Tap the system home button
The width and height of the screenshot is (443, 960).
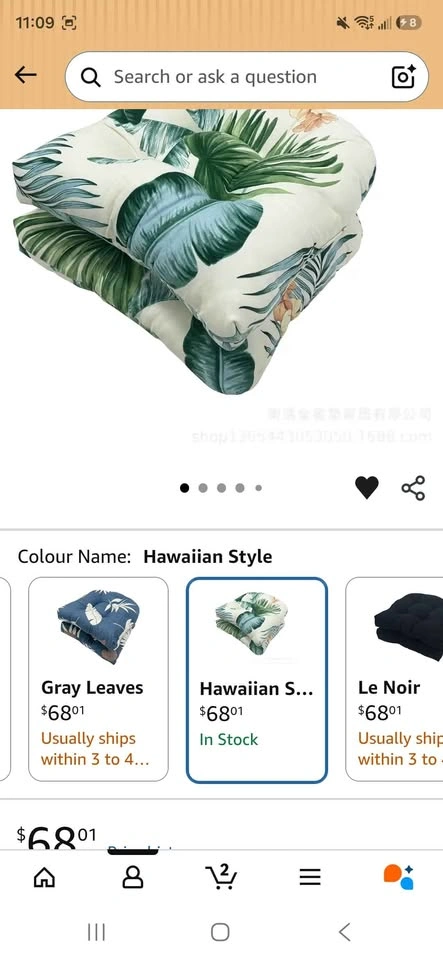point(220,932)
